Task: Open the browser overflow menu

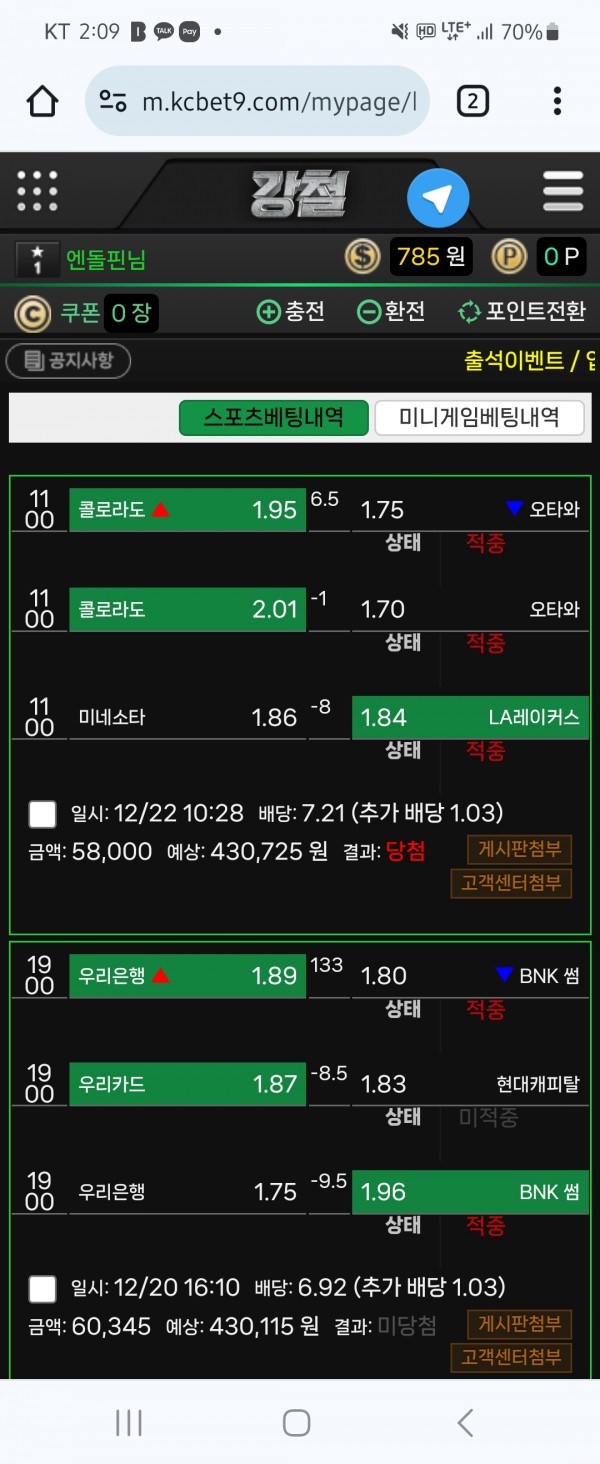Action: pos(557,101)
